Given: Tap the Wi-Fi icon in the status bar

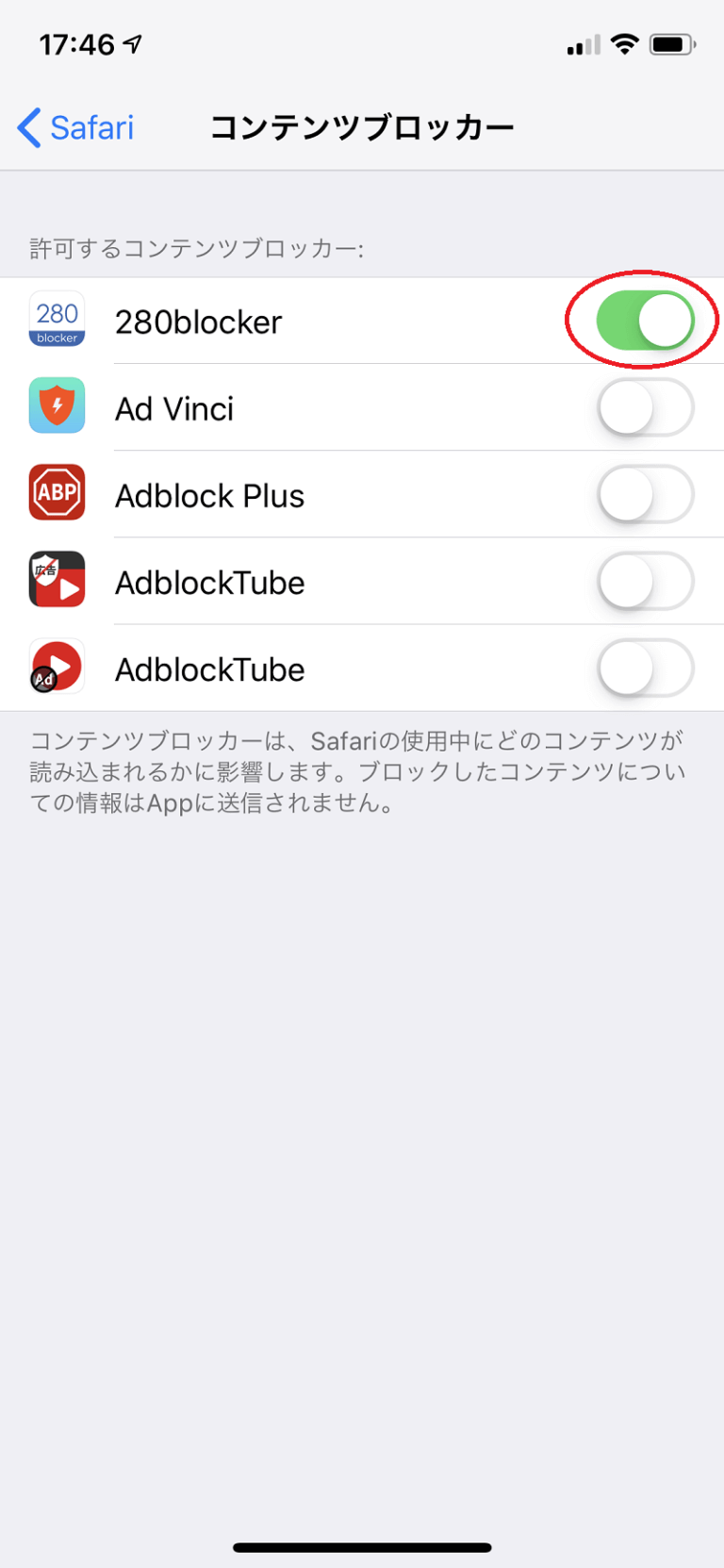Looking at the screenshot, I should point(624,43).
